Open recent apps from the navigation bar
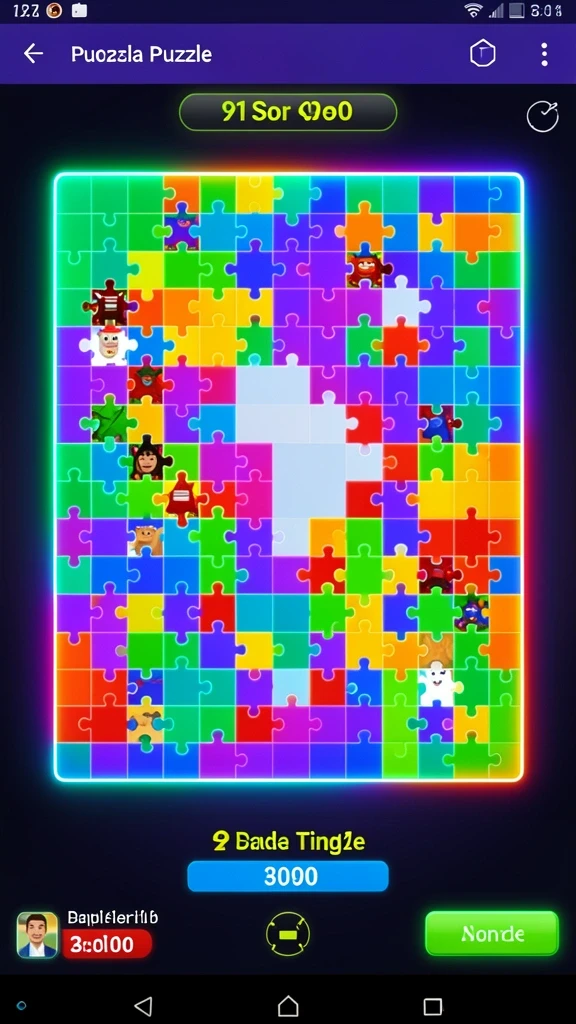The height and width of the screenshot is (1024, 576). 432,1006
